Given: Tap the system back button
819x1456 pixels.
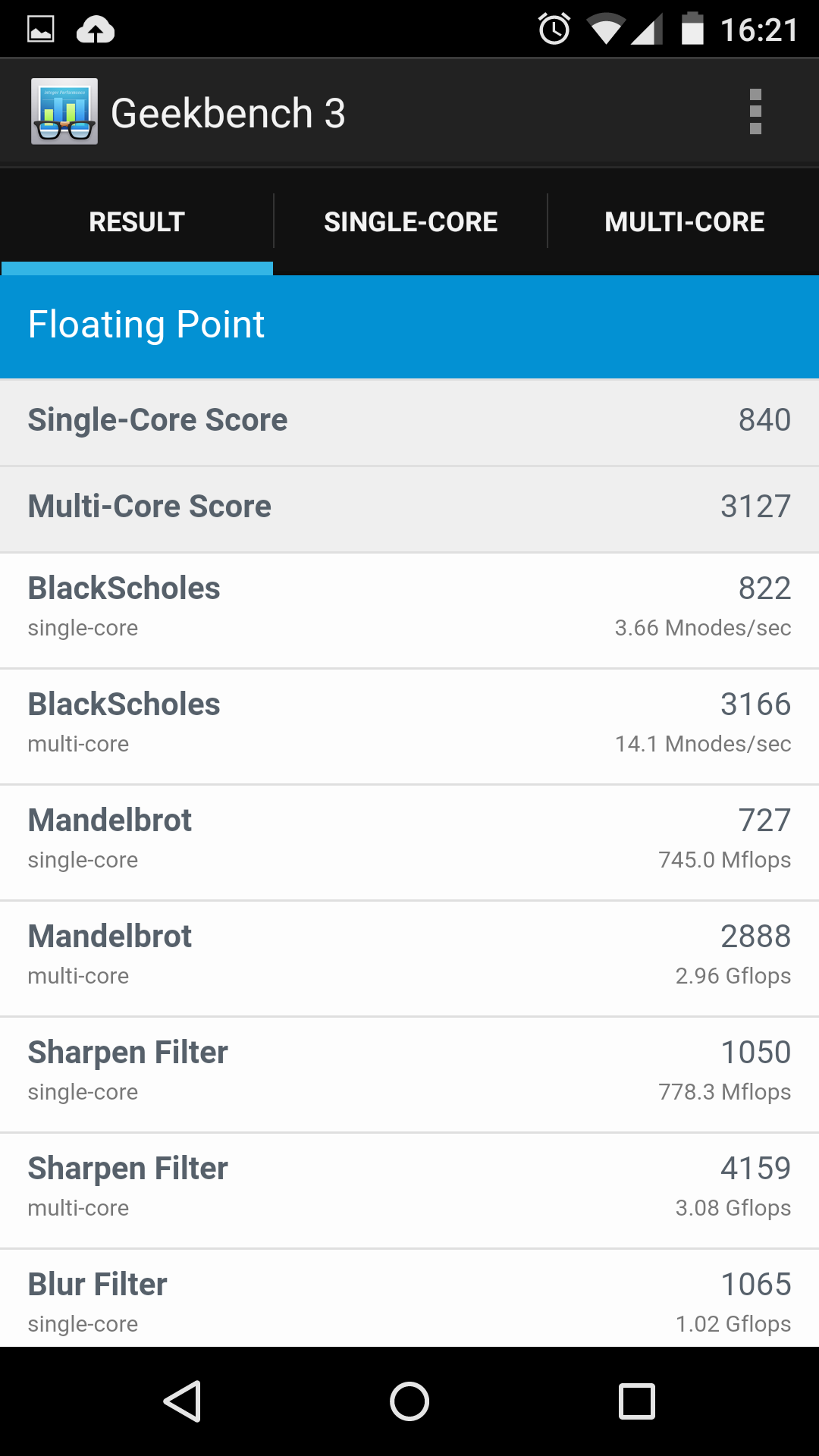Looking at the screenshot, I should click(x=182, y=1401).
